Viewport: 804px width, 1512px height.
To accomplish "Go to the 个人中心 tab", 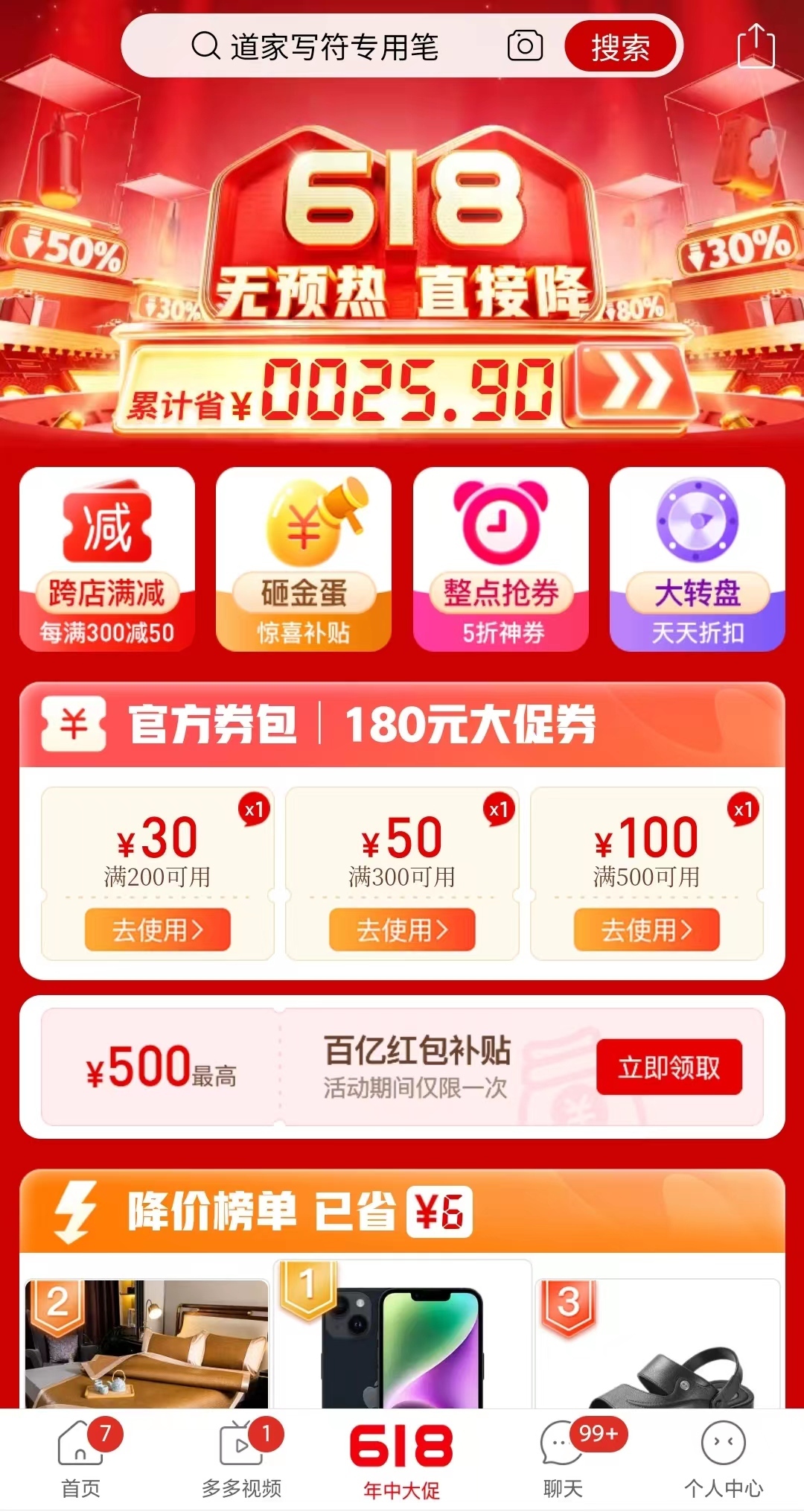I will pyautogui.click(x=724, y=1460).
